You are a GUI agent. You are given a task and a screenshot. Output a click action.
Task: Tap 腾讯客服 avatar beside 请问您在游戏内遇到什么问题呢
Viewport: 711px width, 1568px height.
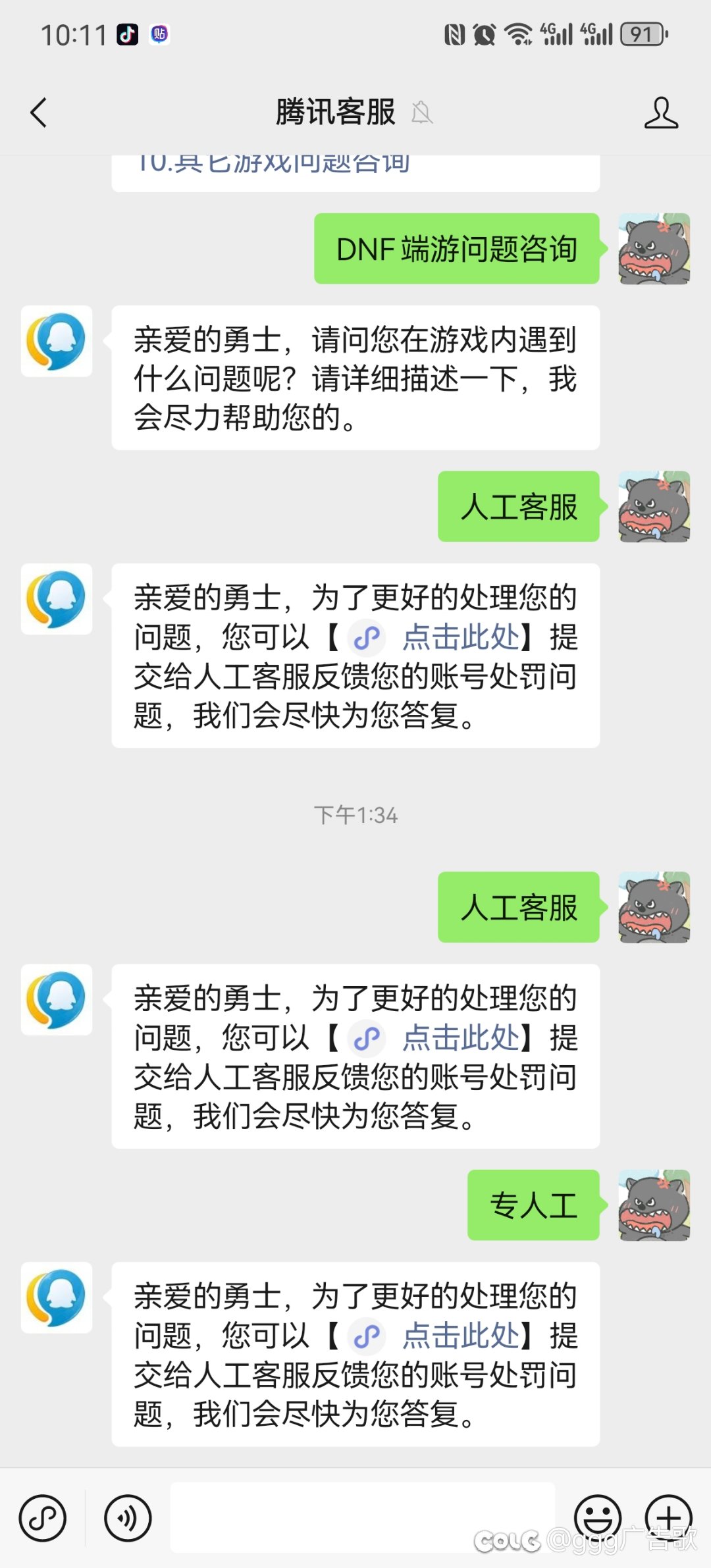coord(57,341)
